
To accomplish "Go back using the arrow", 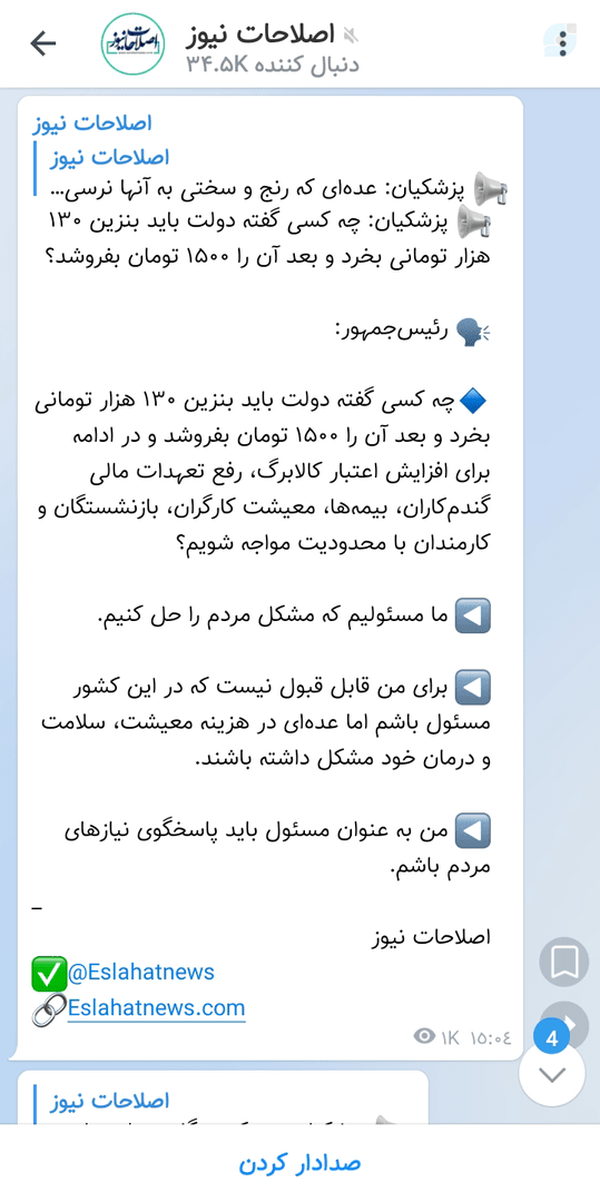I will pyautogui.click(x=44, y=43).
